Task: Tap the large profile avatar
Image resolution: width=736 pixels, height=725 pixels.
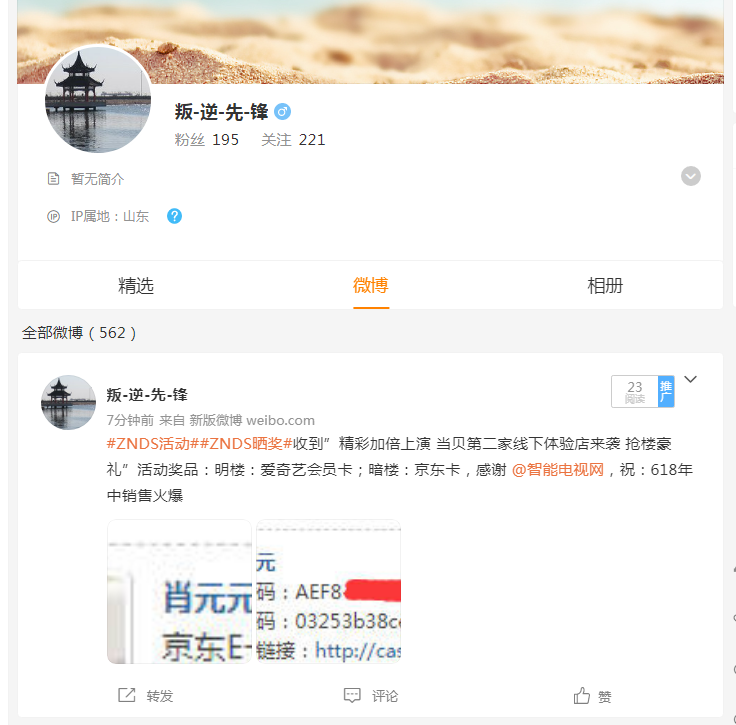Action: pos(98,99)
